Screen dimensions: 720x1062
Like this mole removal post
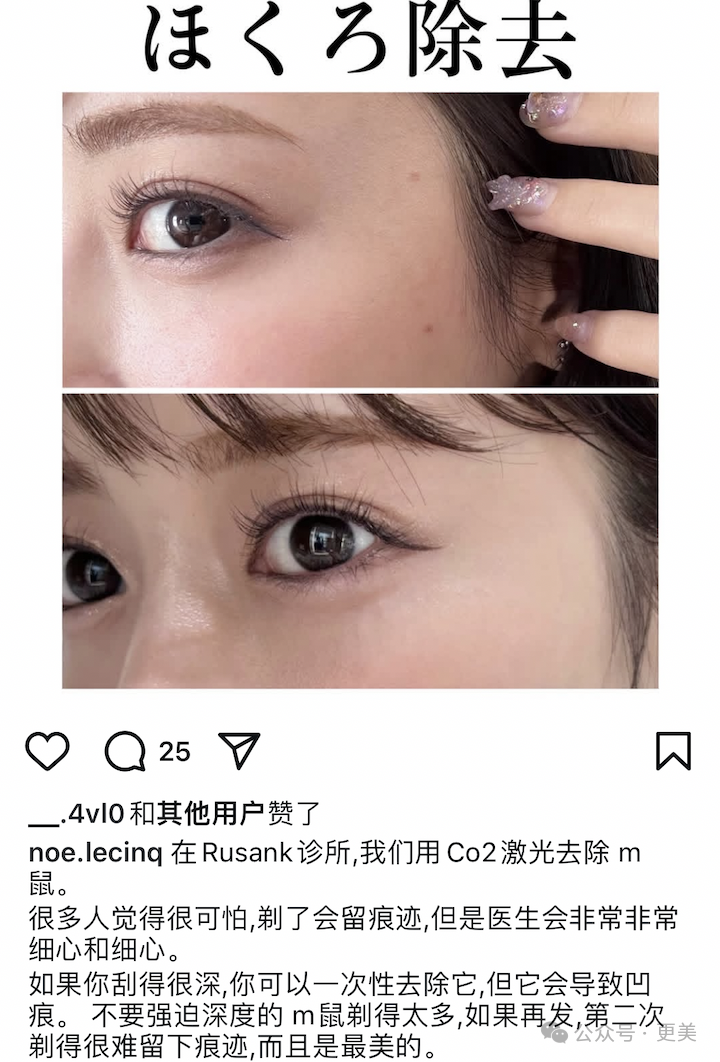coord(47,750)
